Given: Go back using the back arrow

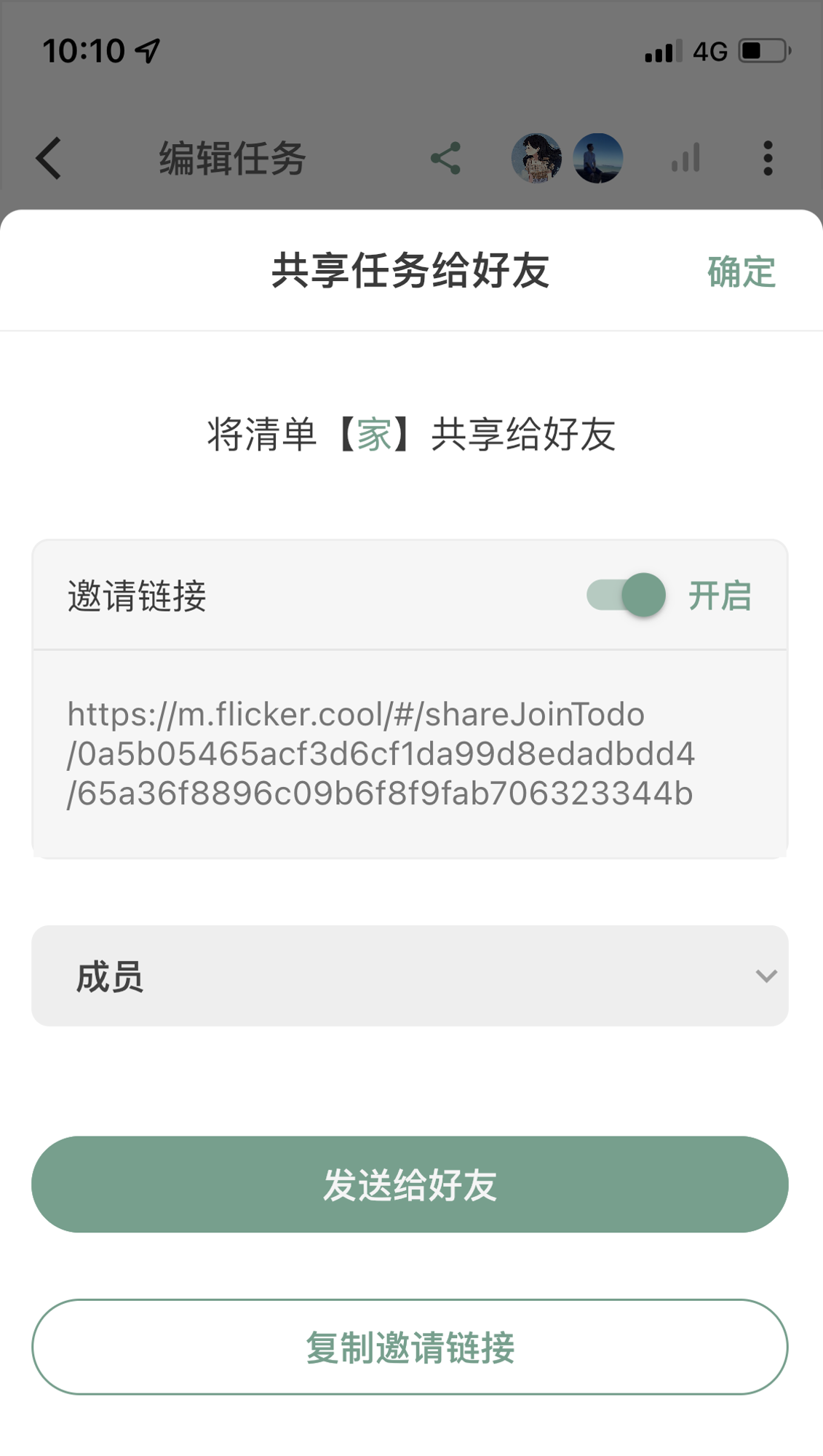Looking at the screenshot, I should [49, 158].
